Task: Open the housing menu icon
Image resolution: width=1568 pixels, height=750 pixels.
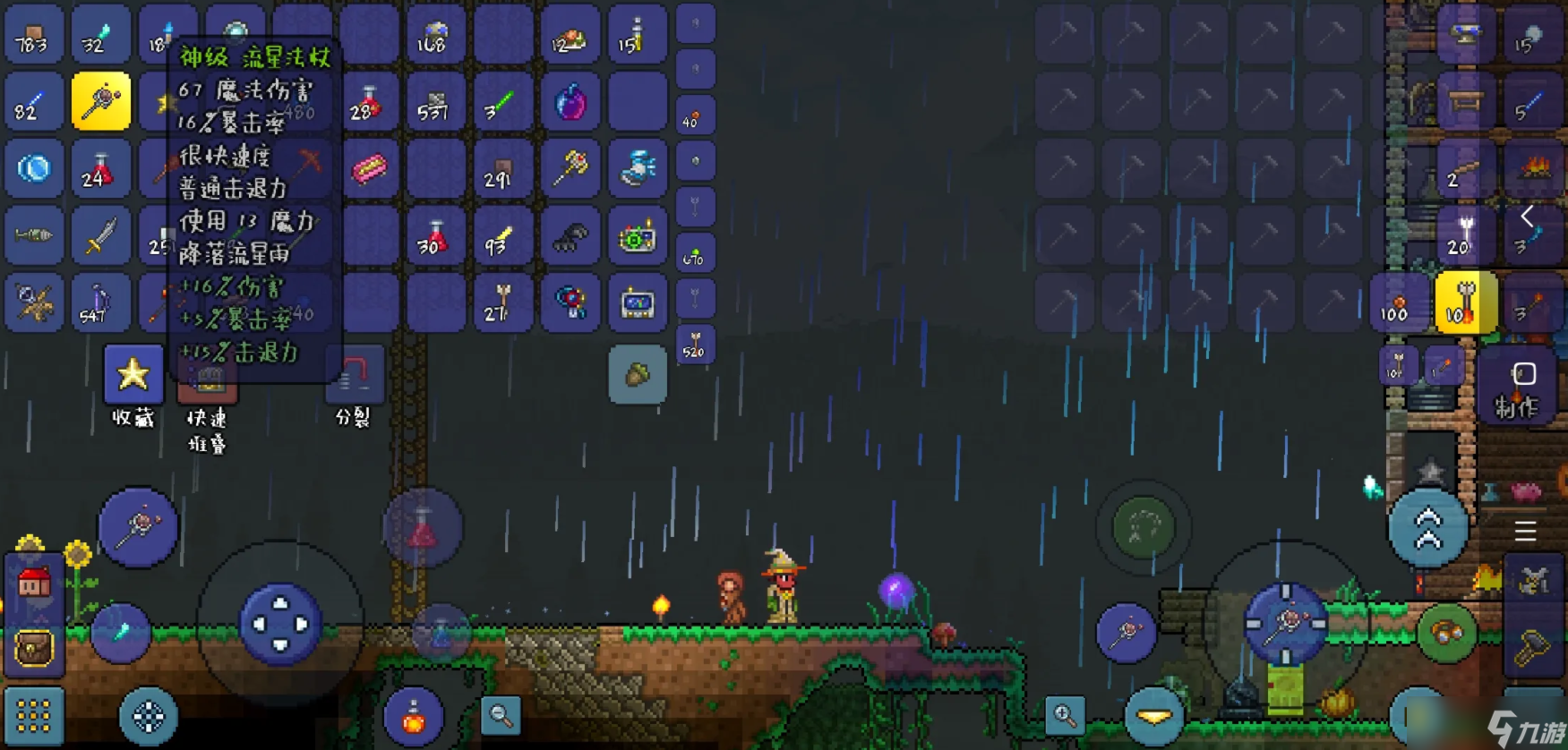Action: pyautogui.click(x=34, y=584)
